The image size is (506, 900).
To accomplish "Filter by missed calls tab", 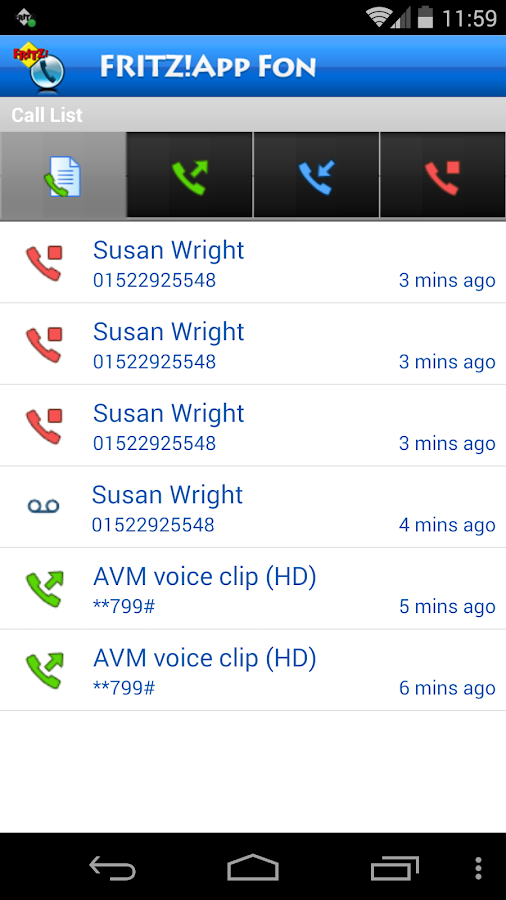I will [443, 176].
